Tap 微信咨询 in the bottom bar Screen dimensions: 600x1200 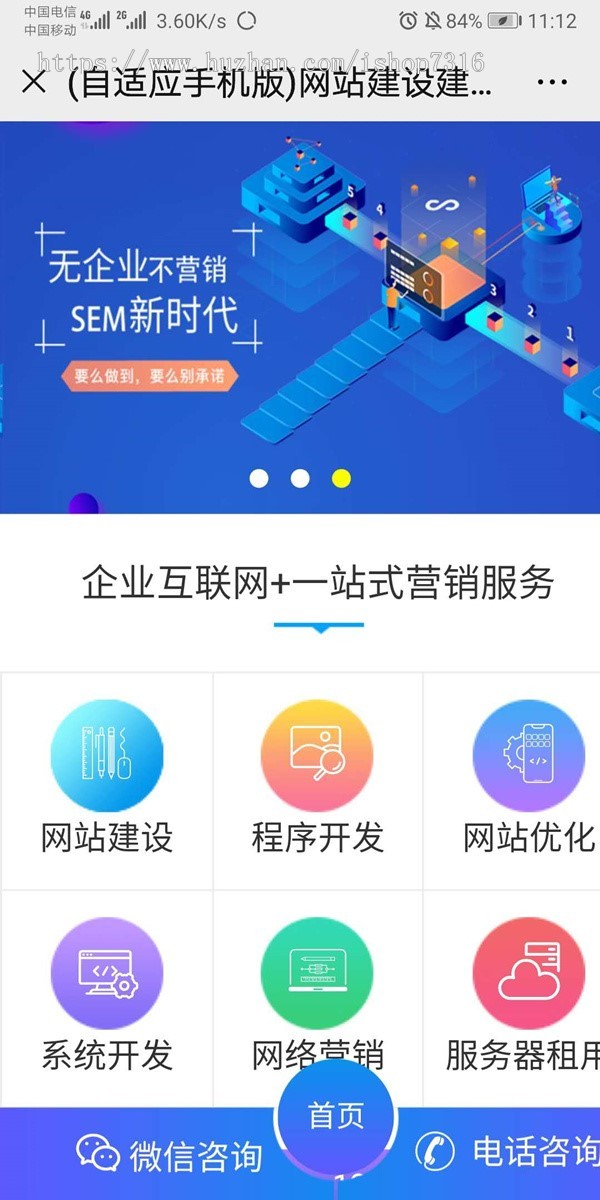coord(170,1155)
